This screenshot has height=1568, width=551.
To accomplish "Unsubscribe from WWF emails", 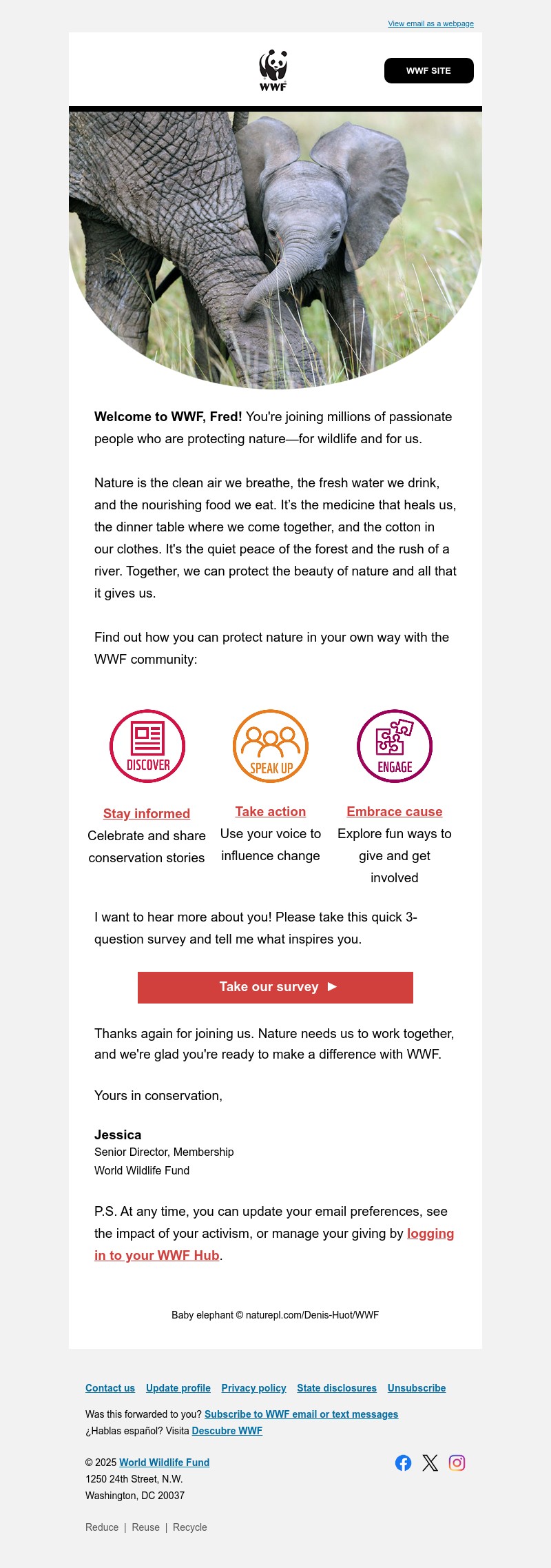I will point(416,1388).
